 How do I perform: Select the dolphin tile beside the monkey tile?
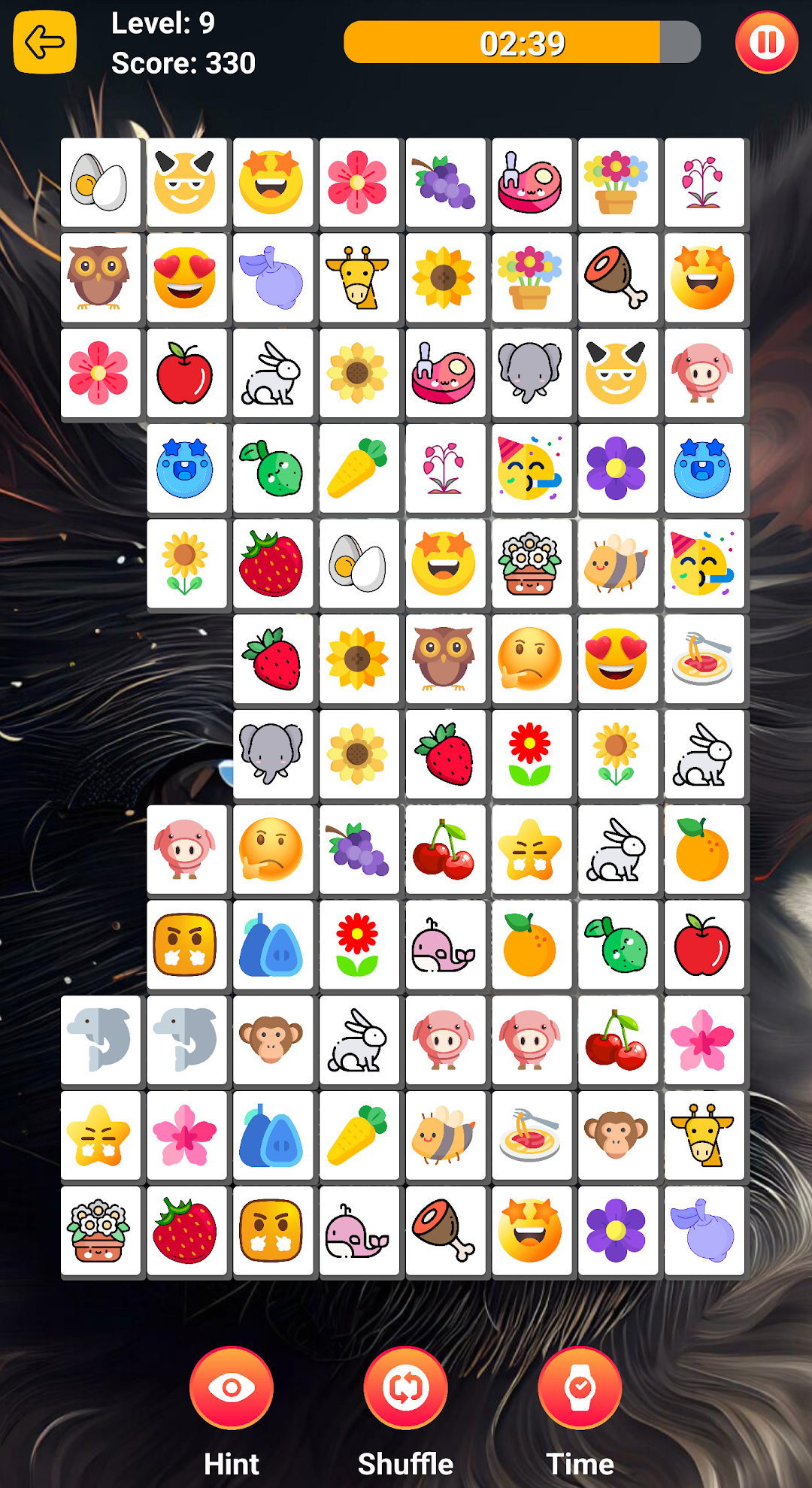tap(186, 1040)
